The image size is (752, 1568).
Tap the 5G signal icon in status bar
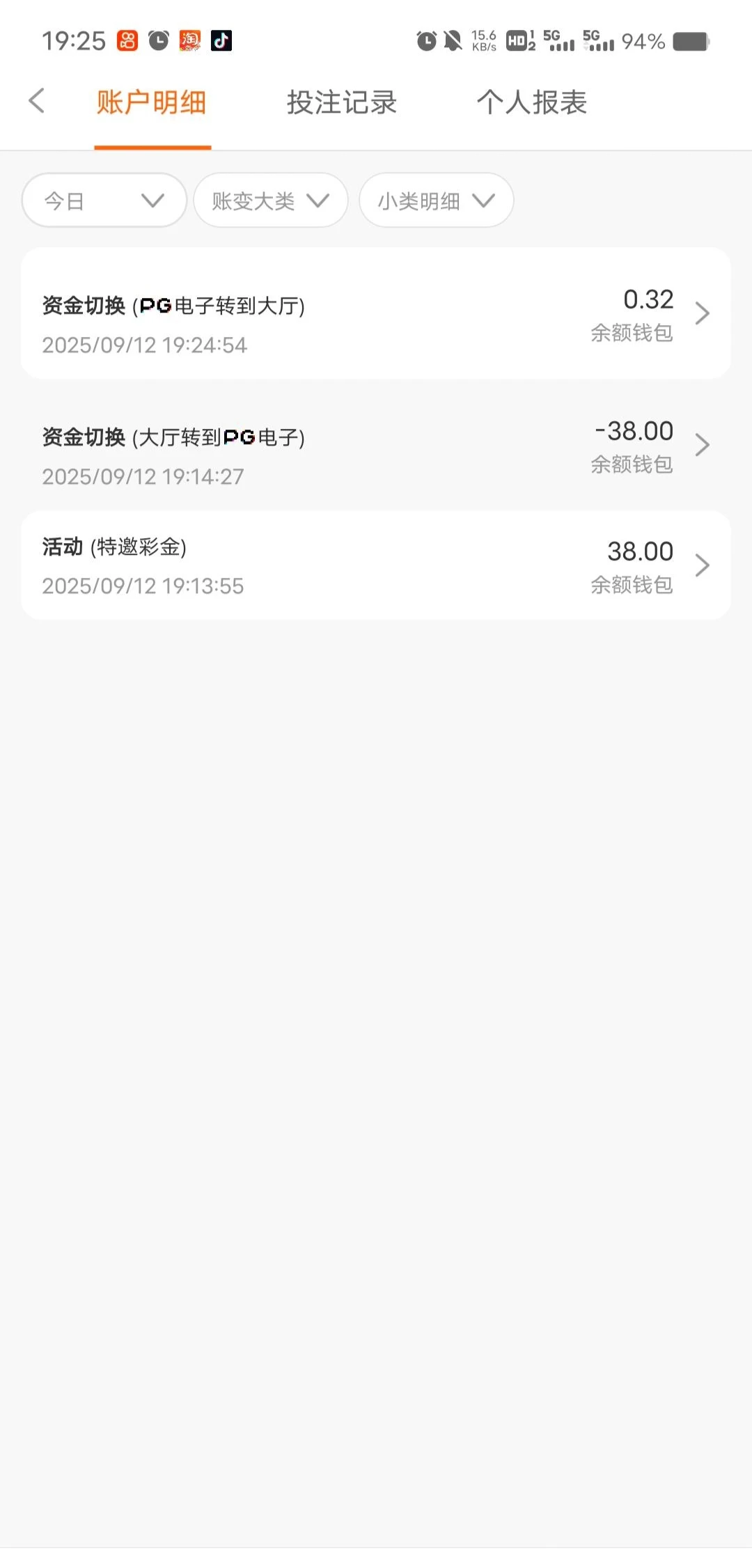[x=557, y=42]
